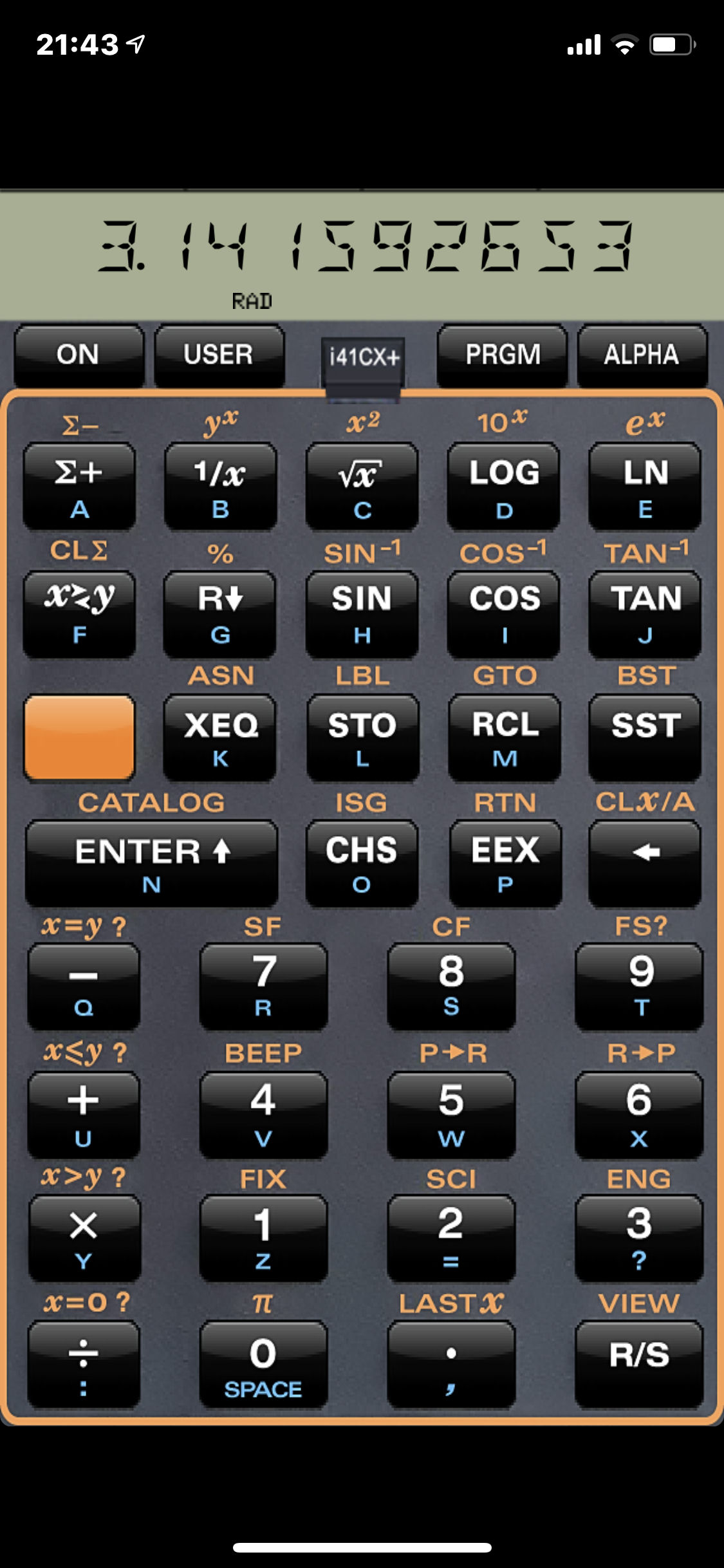The height and width of the screenshot is (1568, 724).
Task: Recall value with RCL key
Action: (x=505, y=737)
